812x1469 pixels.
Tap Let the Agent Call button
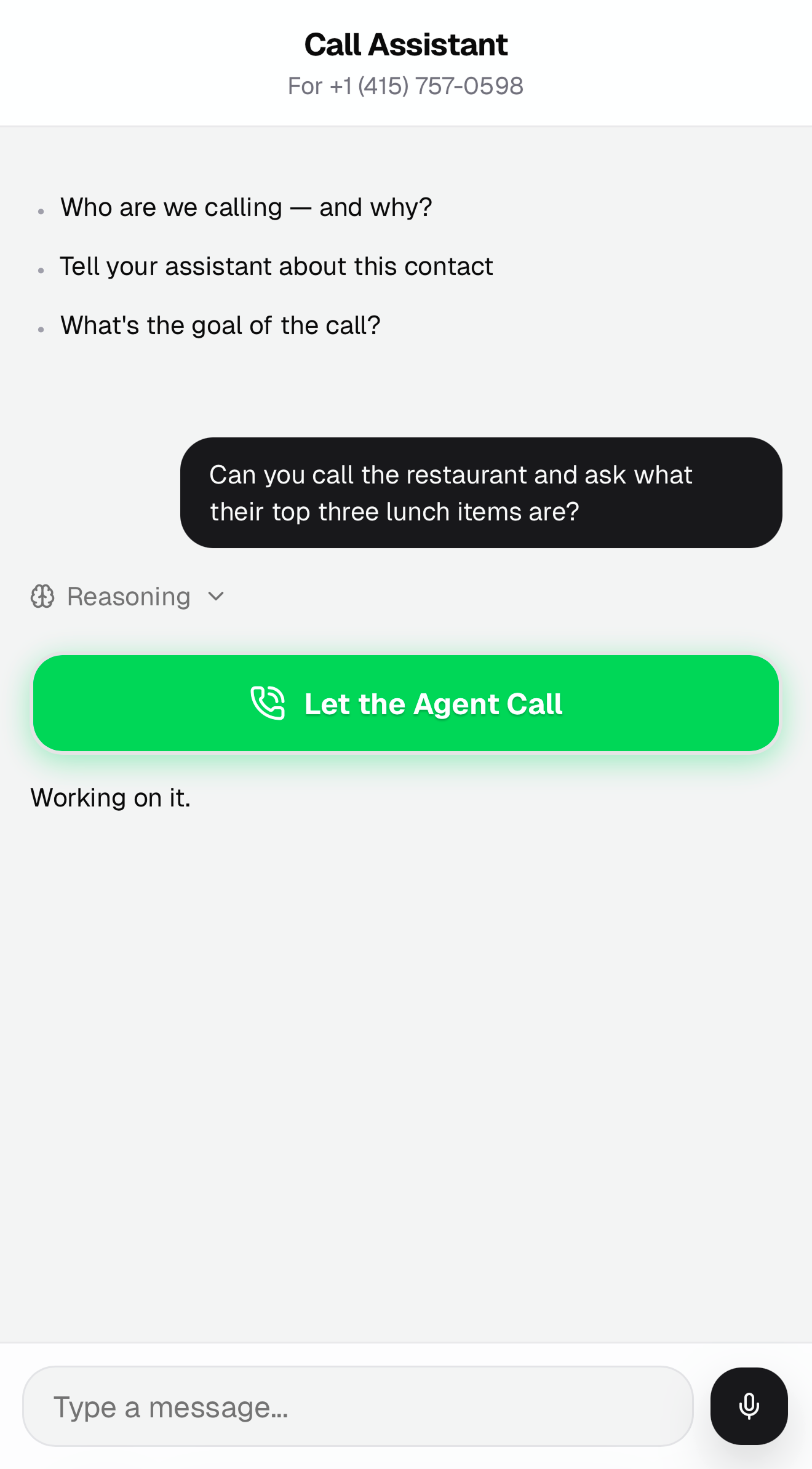tap(406, 703)
